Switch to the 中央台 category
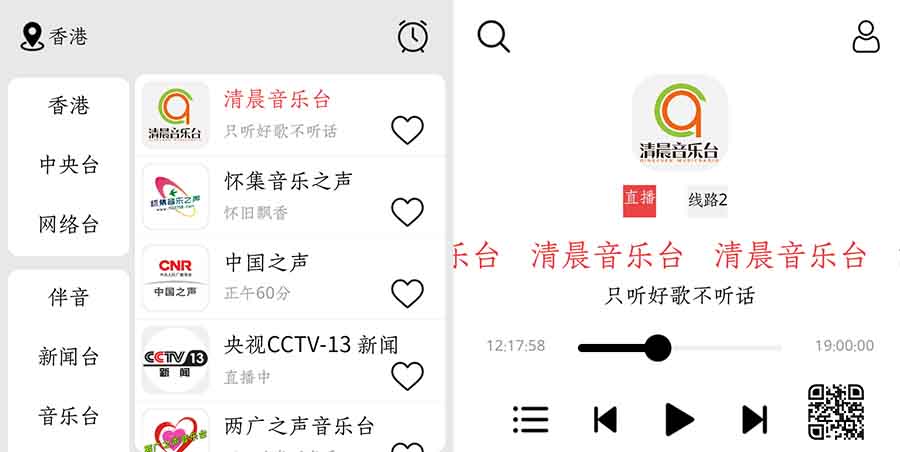This screenshot has height=452, width=900. pos(69,165)
